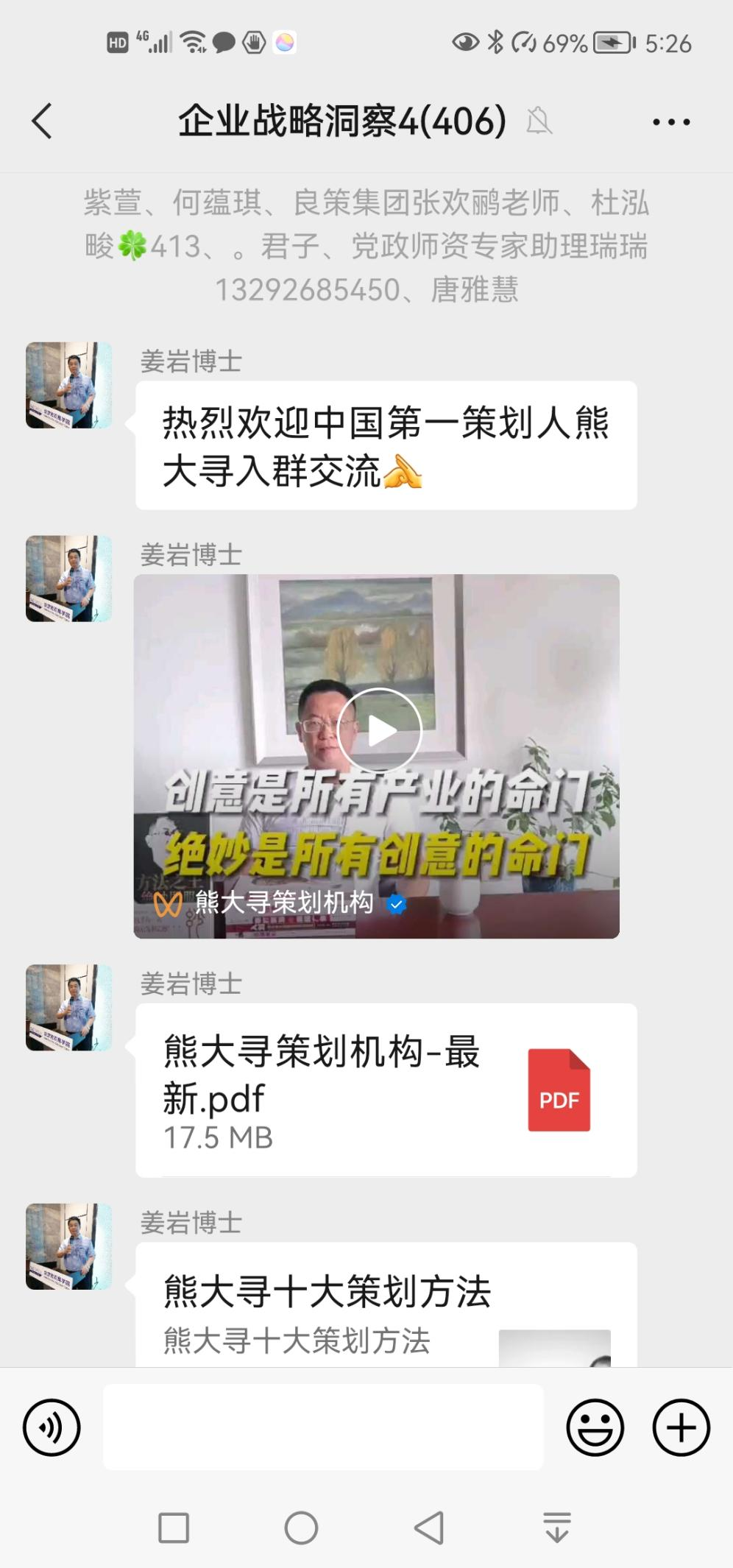733x1568 pixels.
Task: Go to the system home screen
Action: click(301, 1528)
